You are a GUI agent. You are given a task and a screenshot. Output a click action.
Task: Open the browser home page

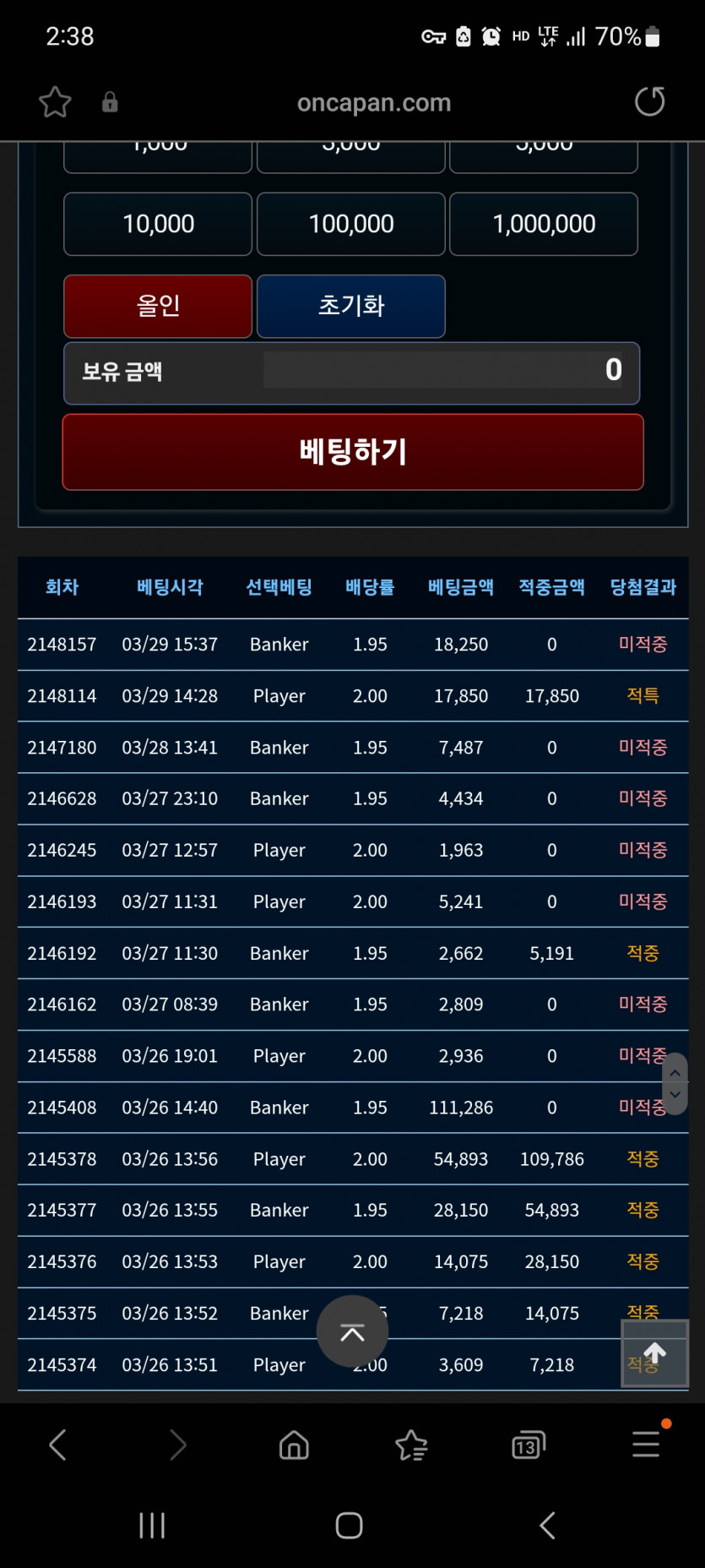[x=294, y=1445]
